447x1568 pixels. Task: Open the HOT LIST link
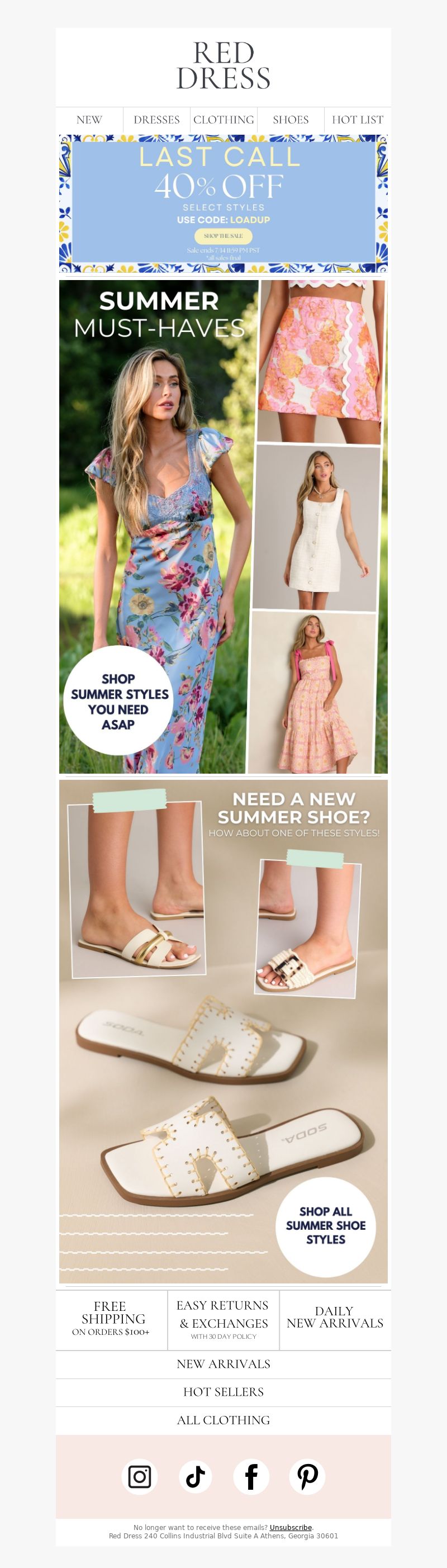pos(358,120)
